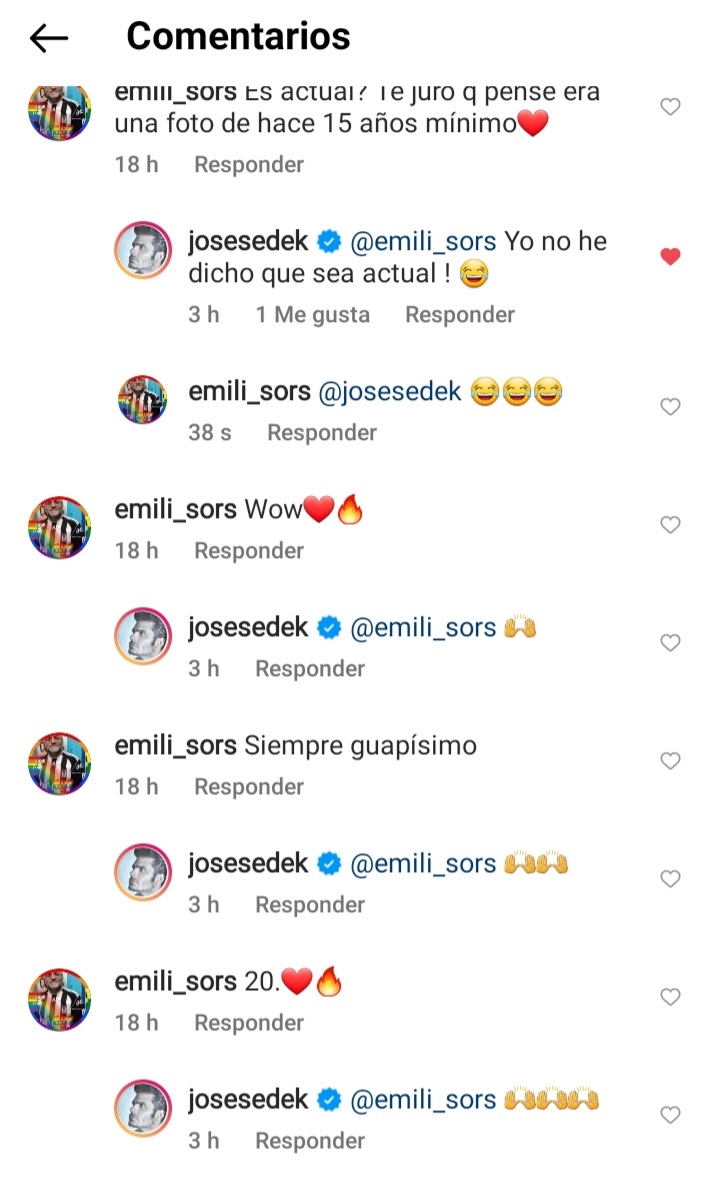Like emili_sors' "Wow" comment

pos(671,525)
